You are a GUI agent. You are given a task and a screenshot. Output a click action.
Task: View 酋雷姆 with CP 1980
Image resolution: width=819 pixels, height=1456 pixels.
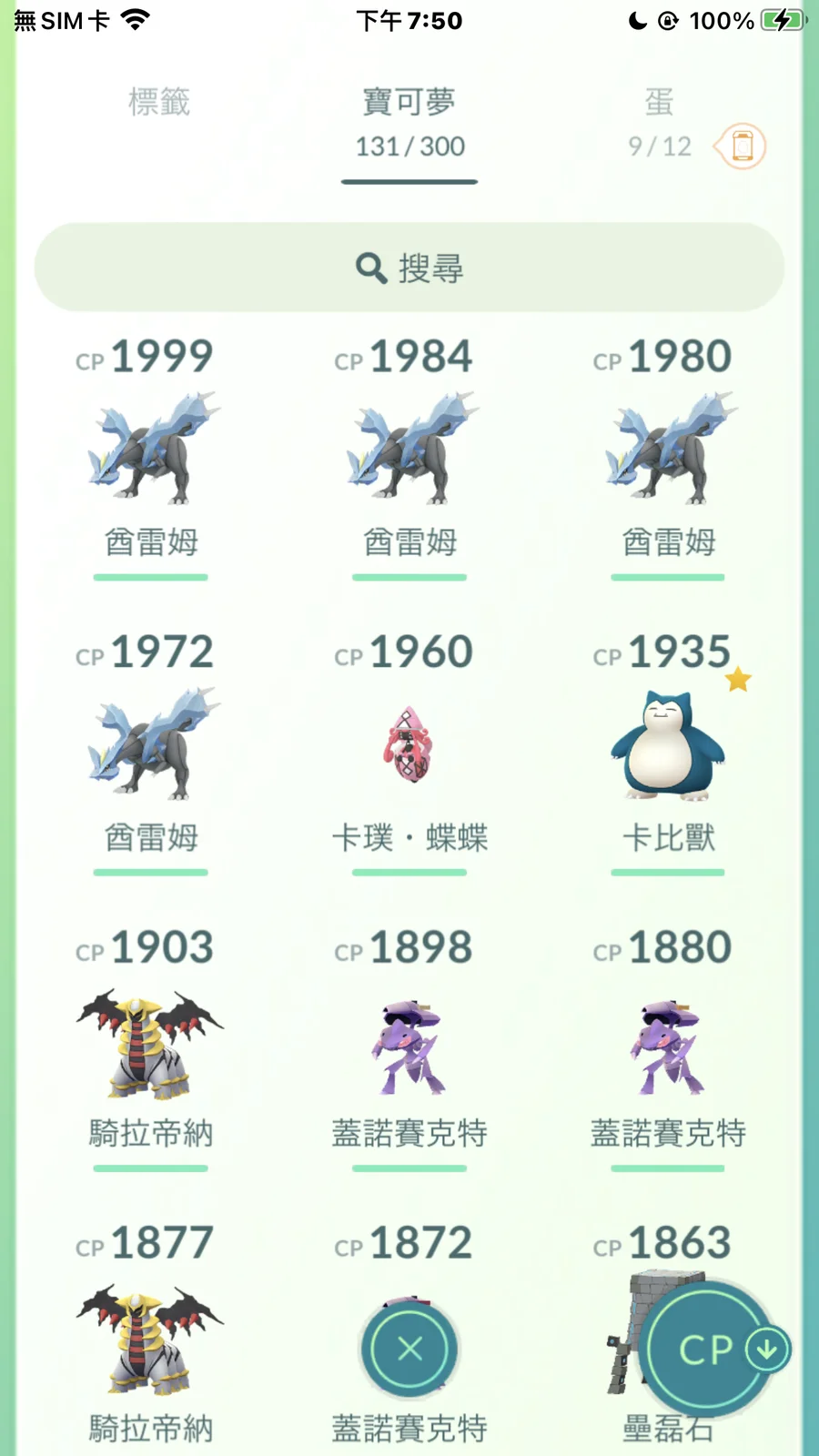668,450
